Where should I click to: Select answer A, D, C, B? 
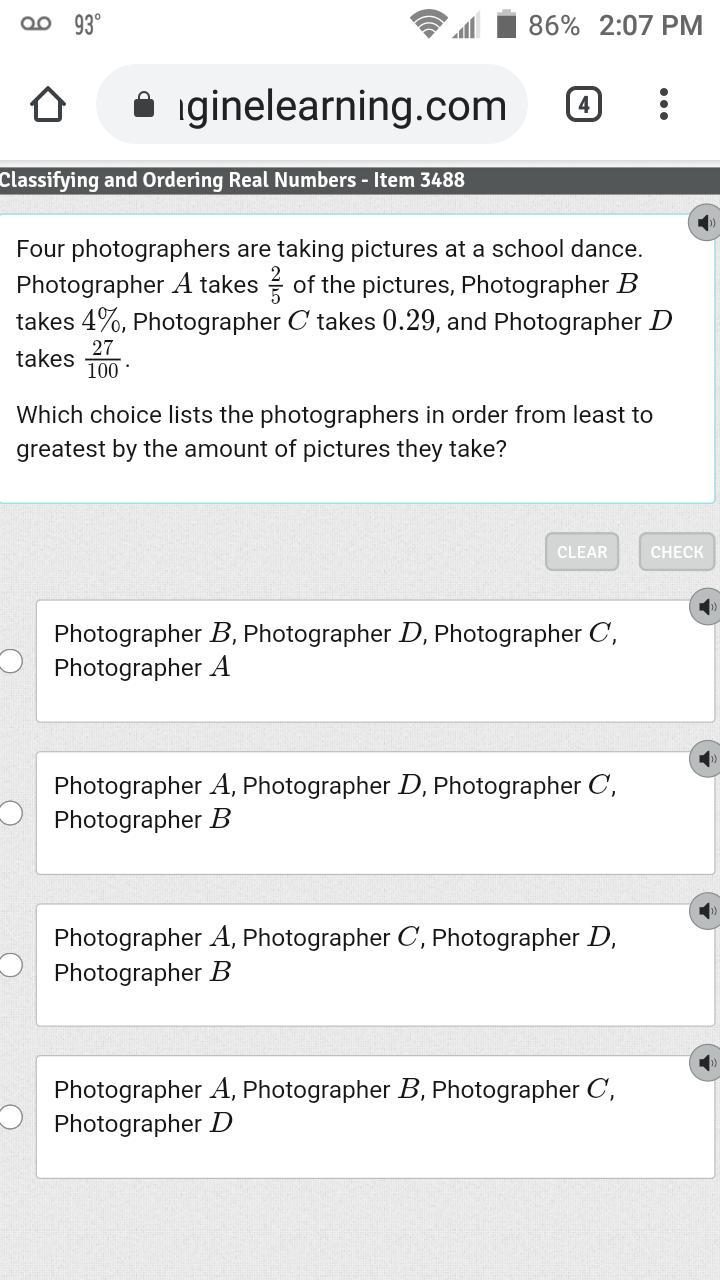[x=11, y=813]
